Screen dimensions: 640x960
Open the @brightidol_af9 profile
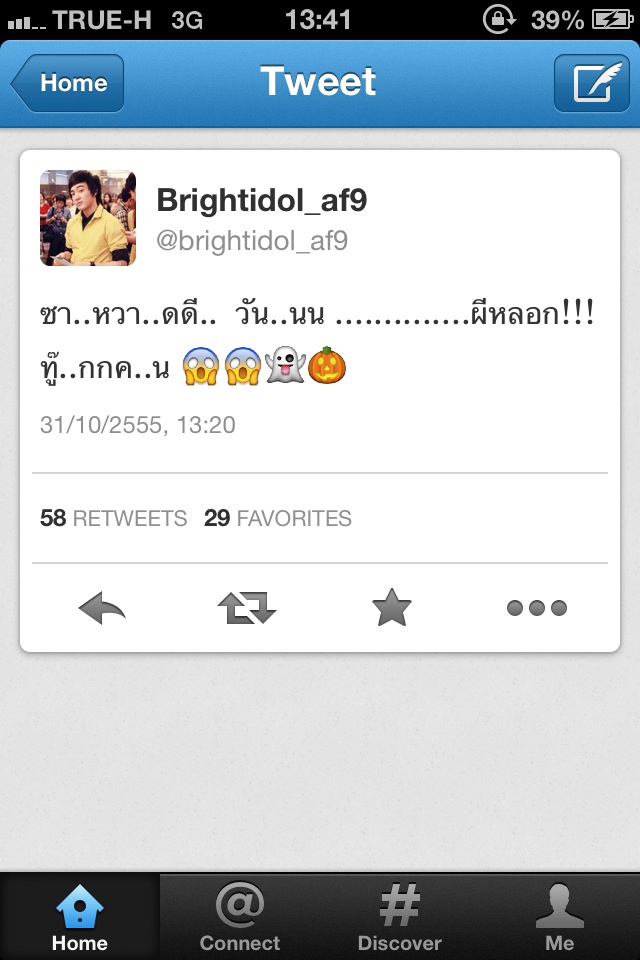[252, 241]
